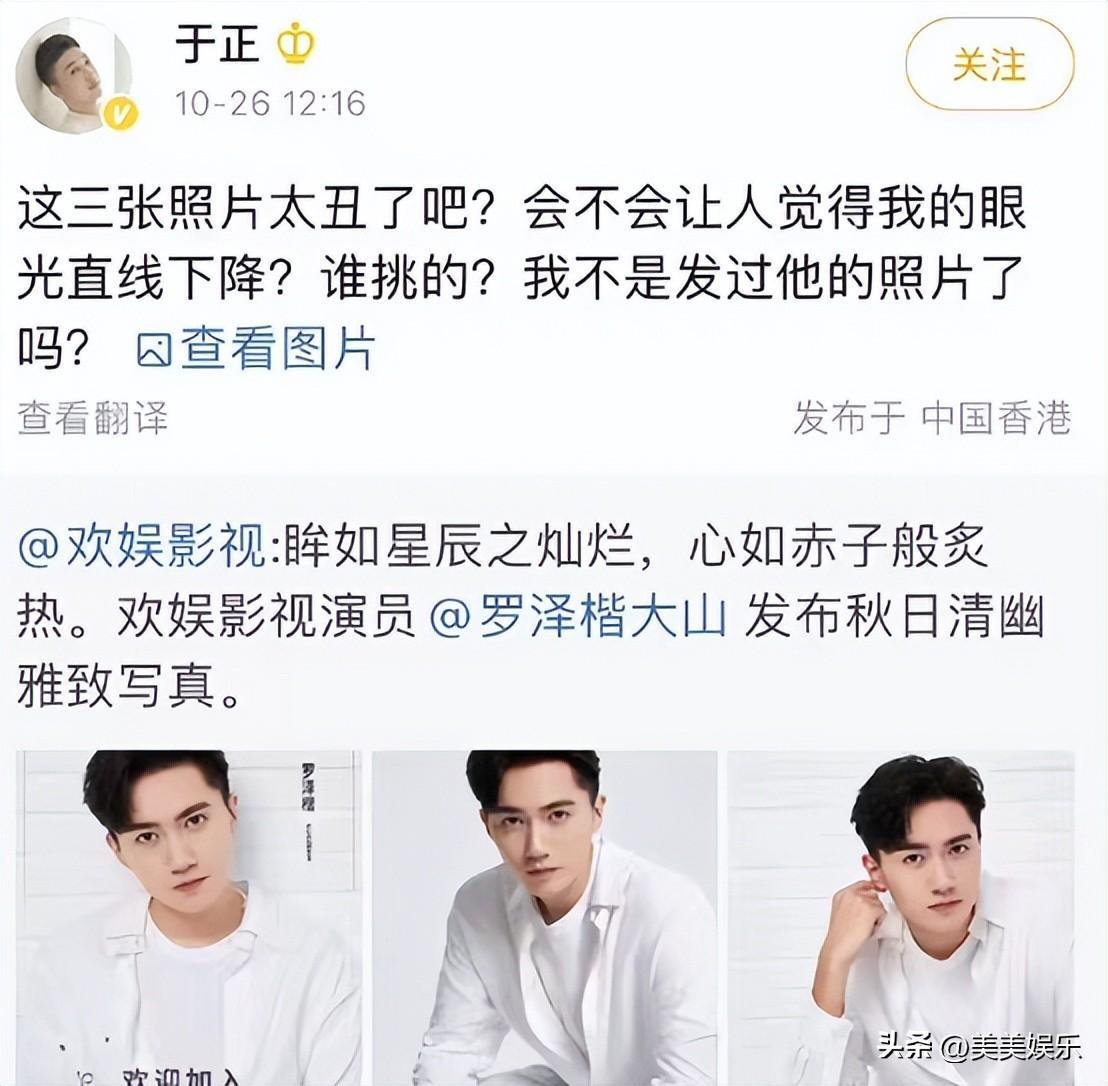Tap 查看翻译 to translate the post
Viewport: 1108px width, 1086px height.
click(93, 416)
